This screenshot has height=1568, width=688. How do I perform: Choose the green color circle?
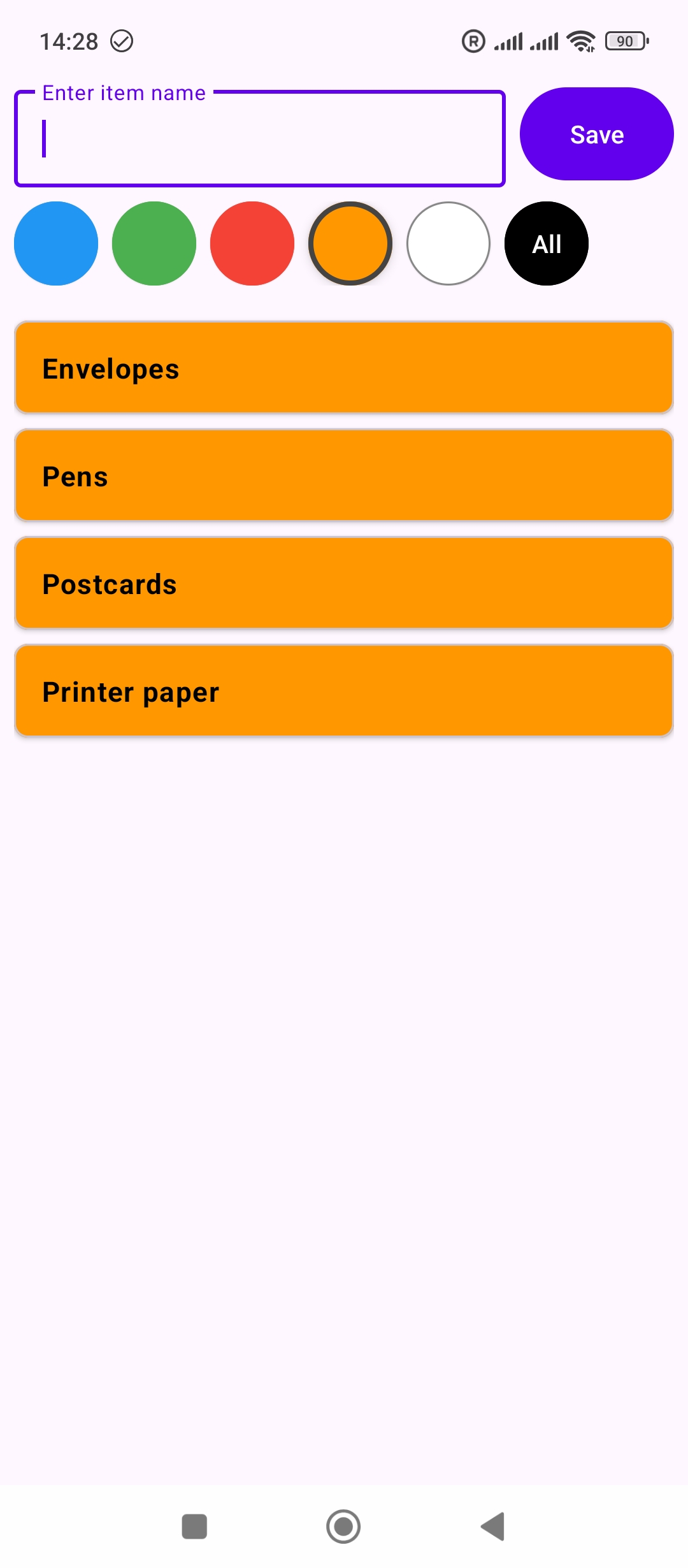pos(154,243)
